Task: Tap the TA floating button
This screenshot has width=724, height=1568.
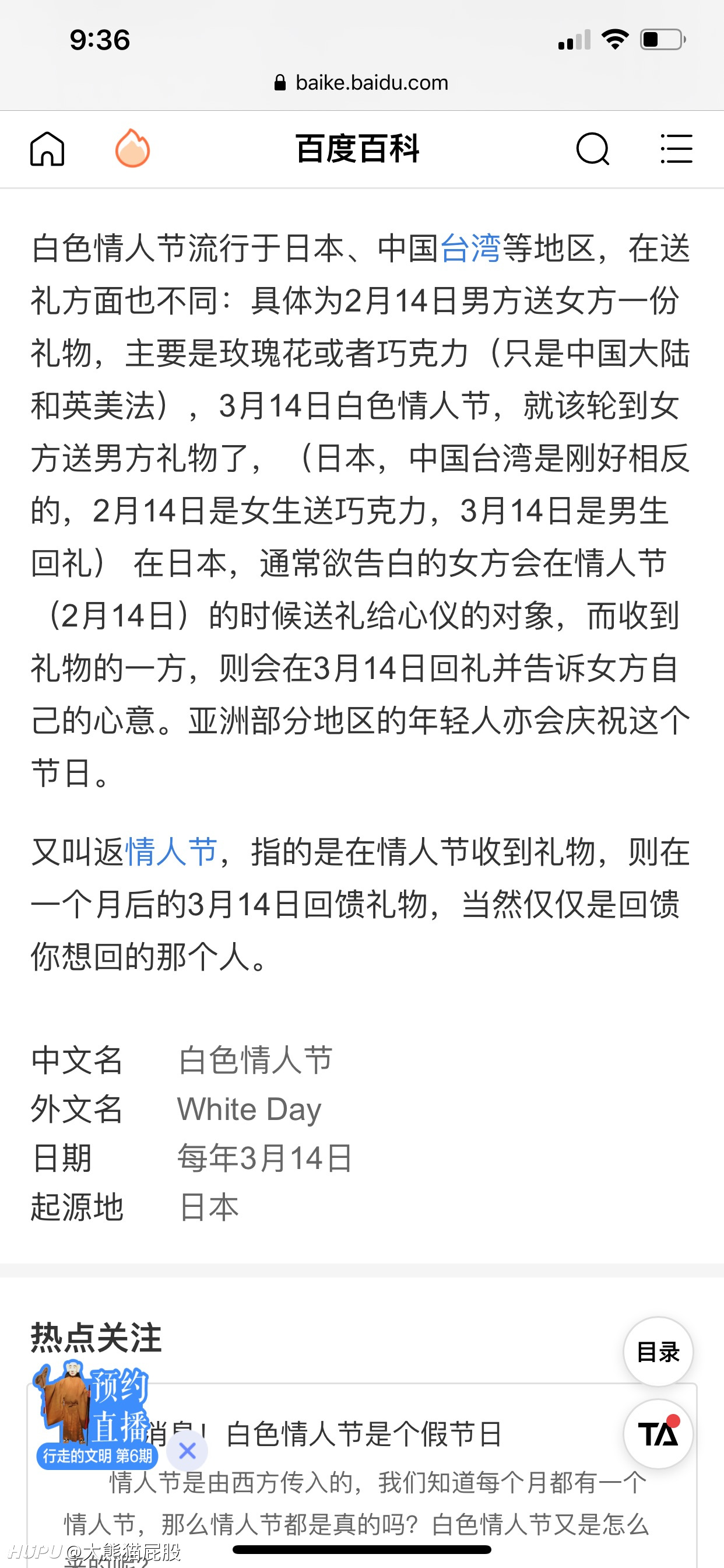Action: pyautogui.click(x=658, y=1433)
